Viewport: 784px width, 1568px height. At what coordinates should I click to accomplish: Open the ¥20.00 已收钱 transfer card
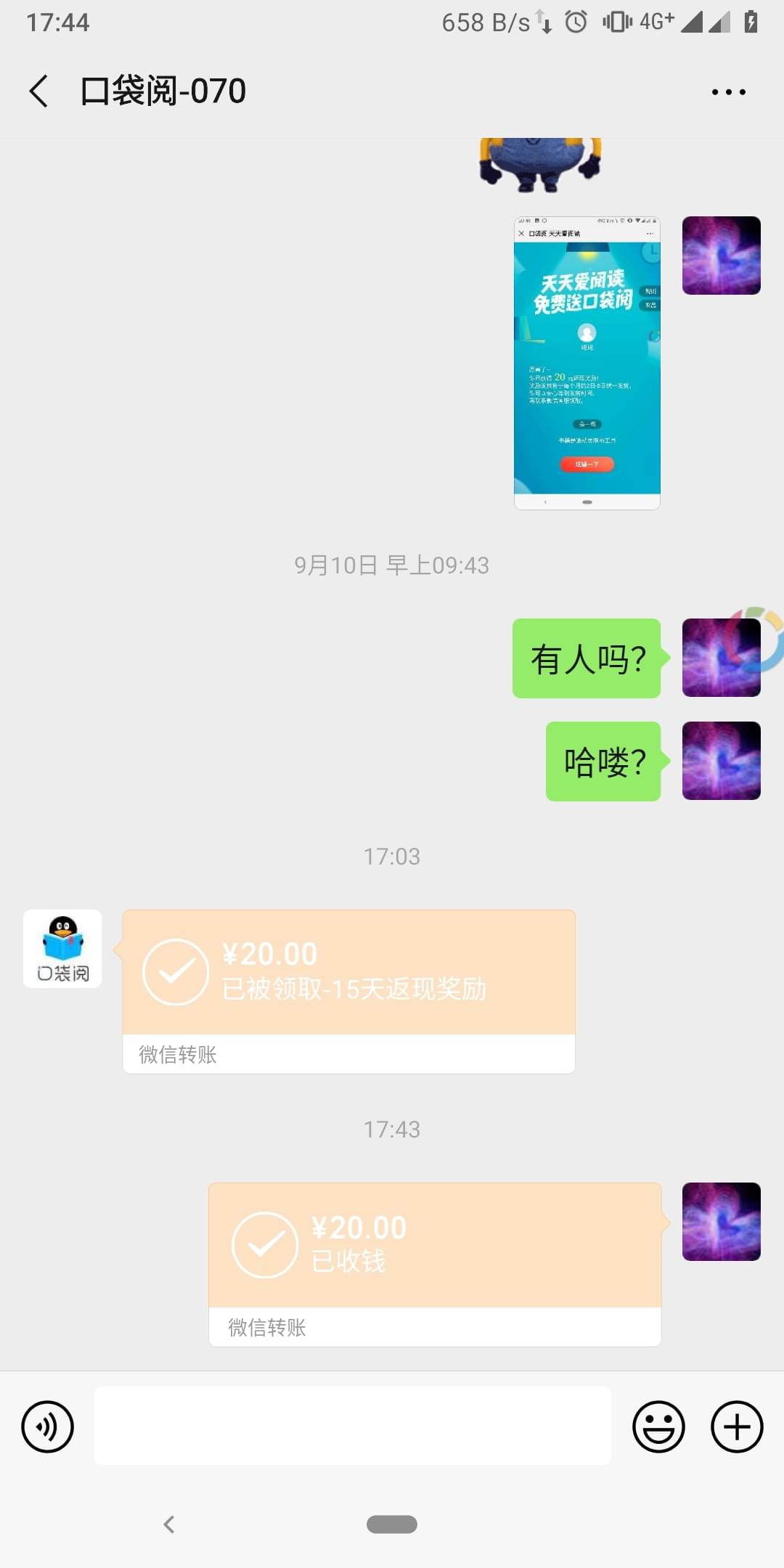(434, 1246)
